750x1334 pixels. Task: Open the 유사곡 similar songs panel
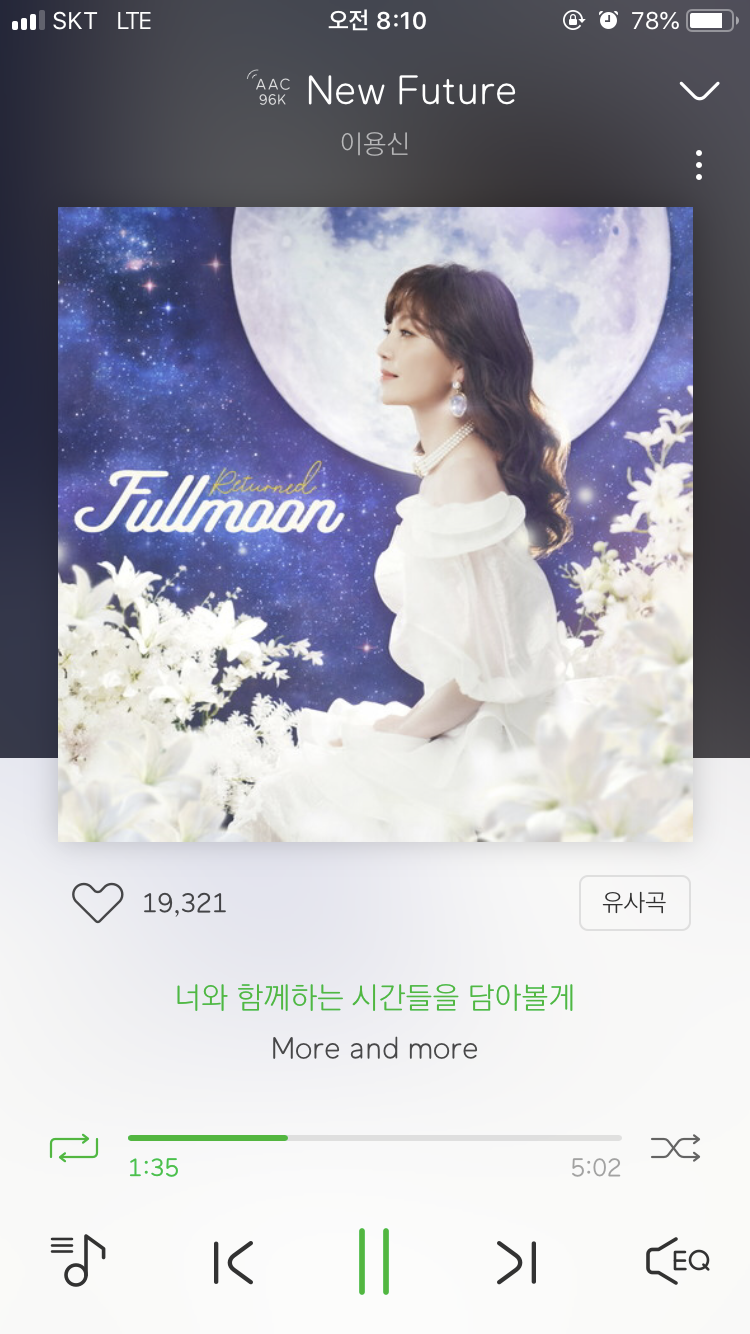tap(635, 902)
